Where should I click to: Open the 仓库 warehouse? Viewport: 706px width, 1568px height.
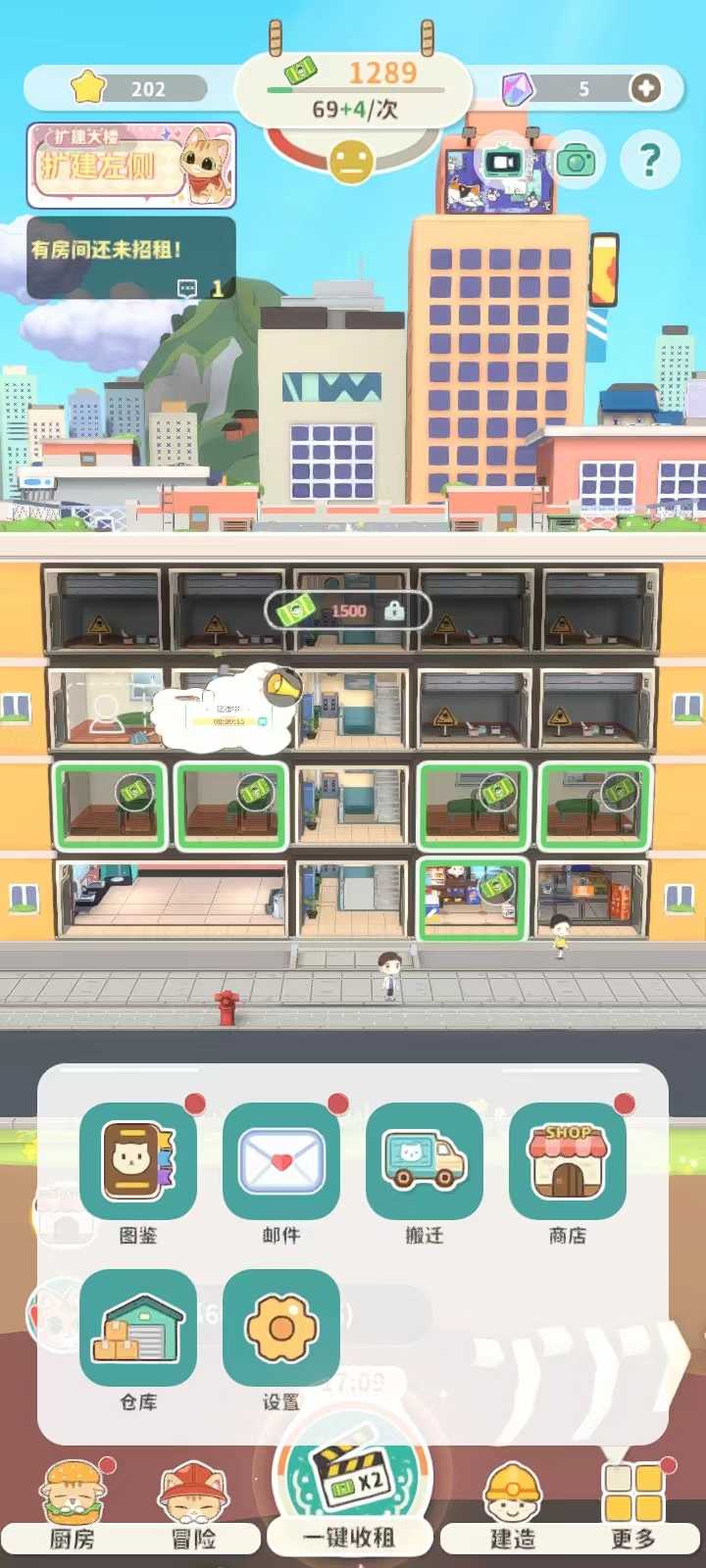point(138,1329)
